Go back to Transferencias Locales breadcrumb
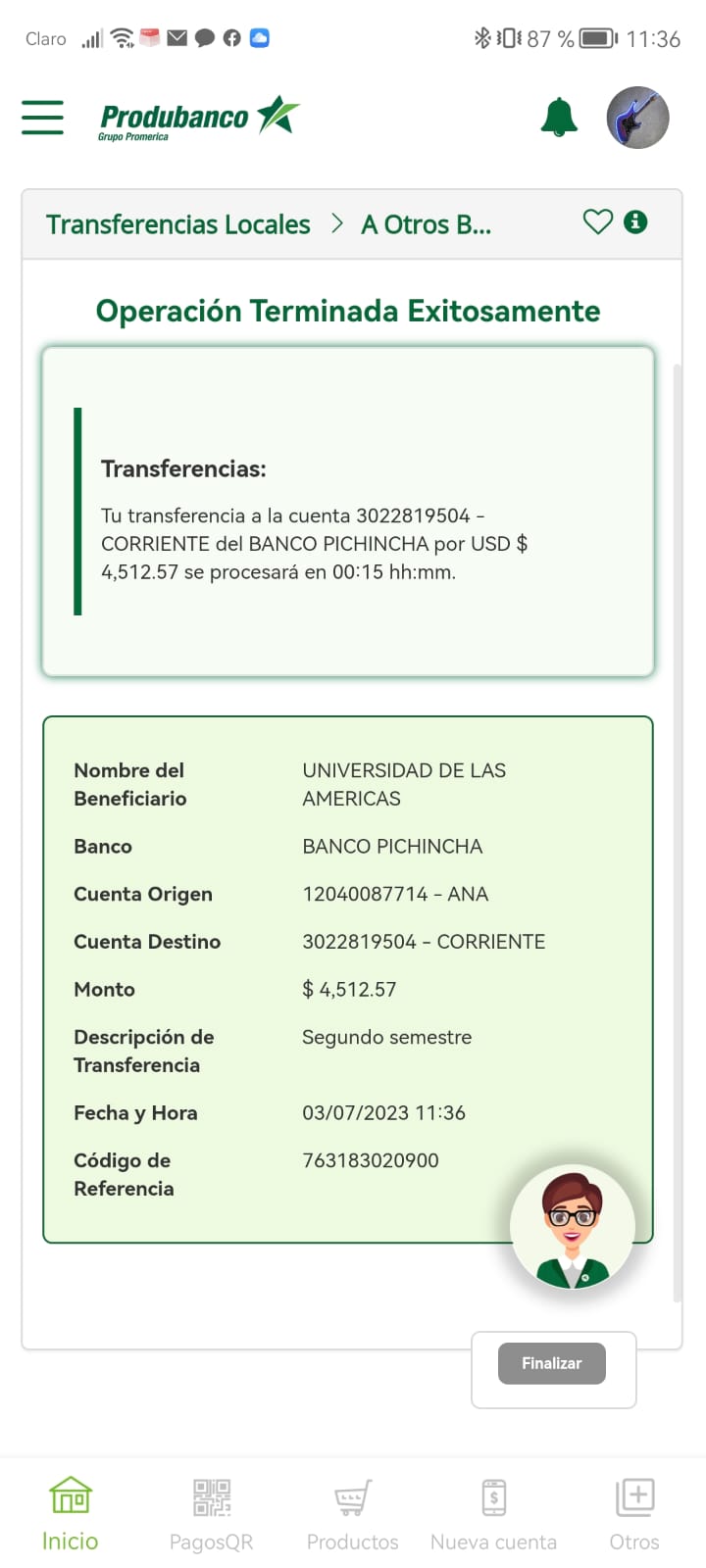The height and width of the screenshot is (1568, 706). click(x=177, y=224)
